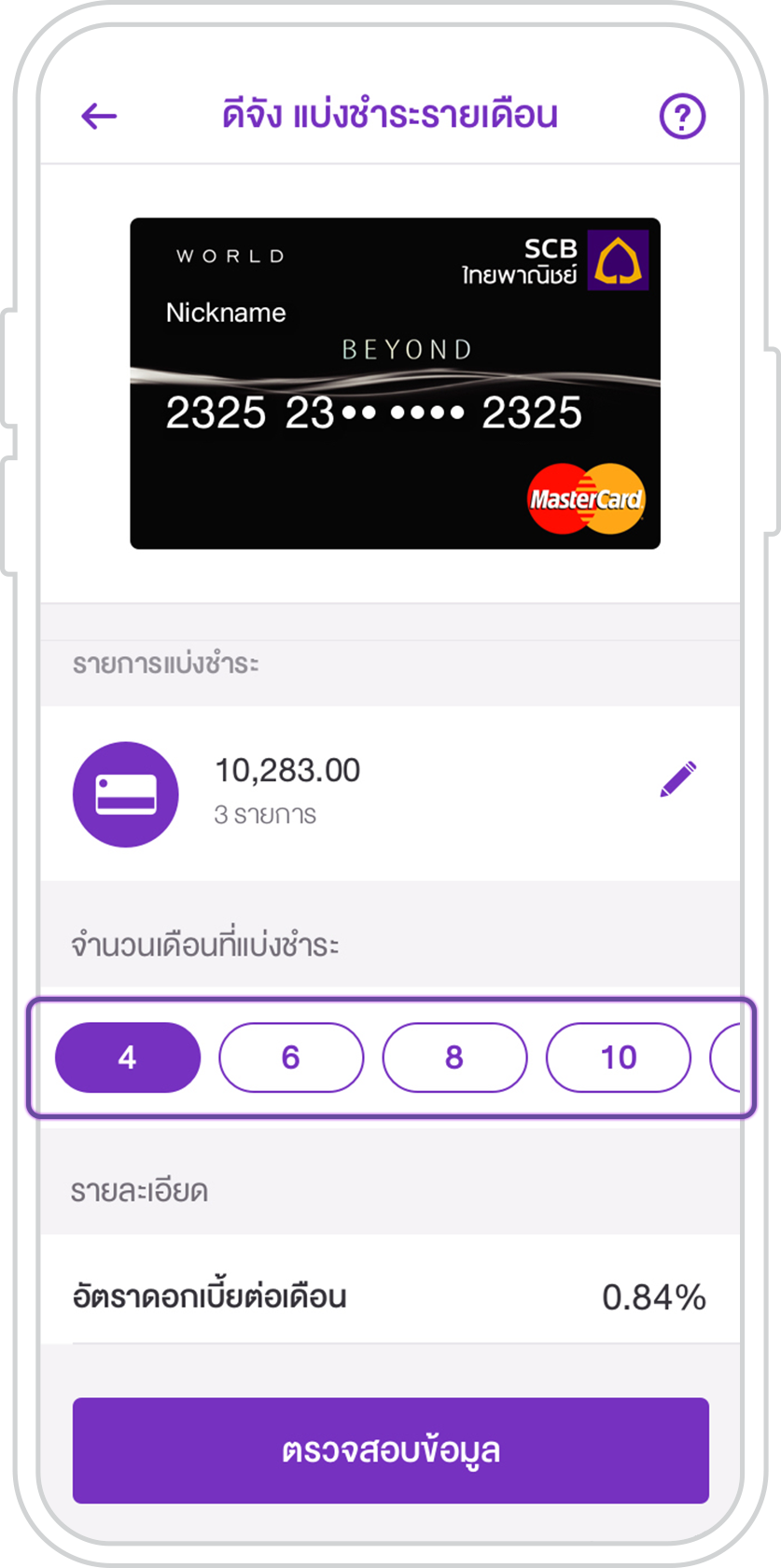This screenshot has width=781, height=1568.
Task: Open the help question mark icon
Action: tap(682, 117)
